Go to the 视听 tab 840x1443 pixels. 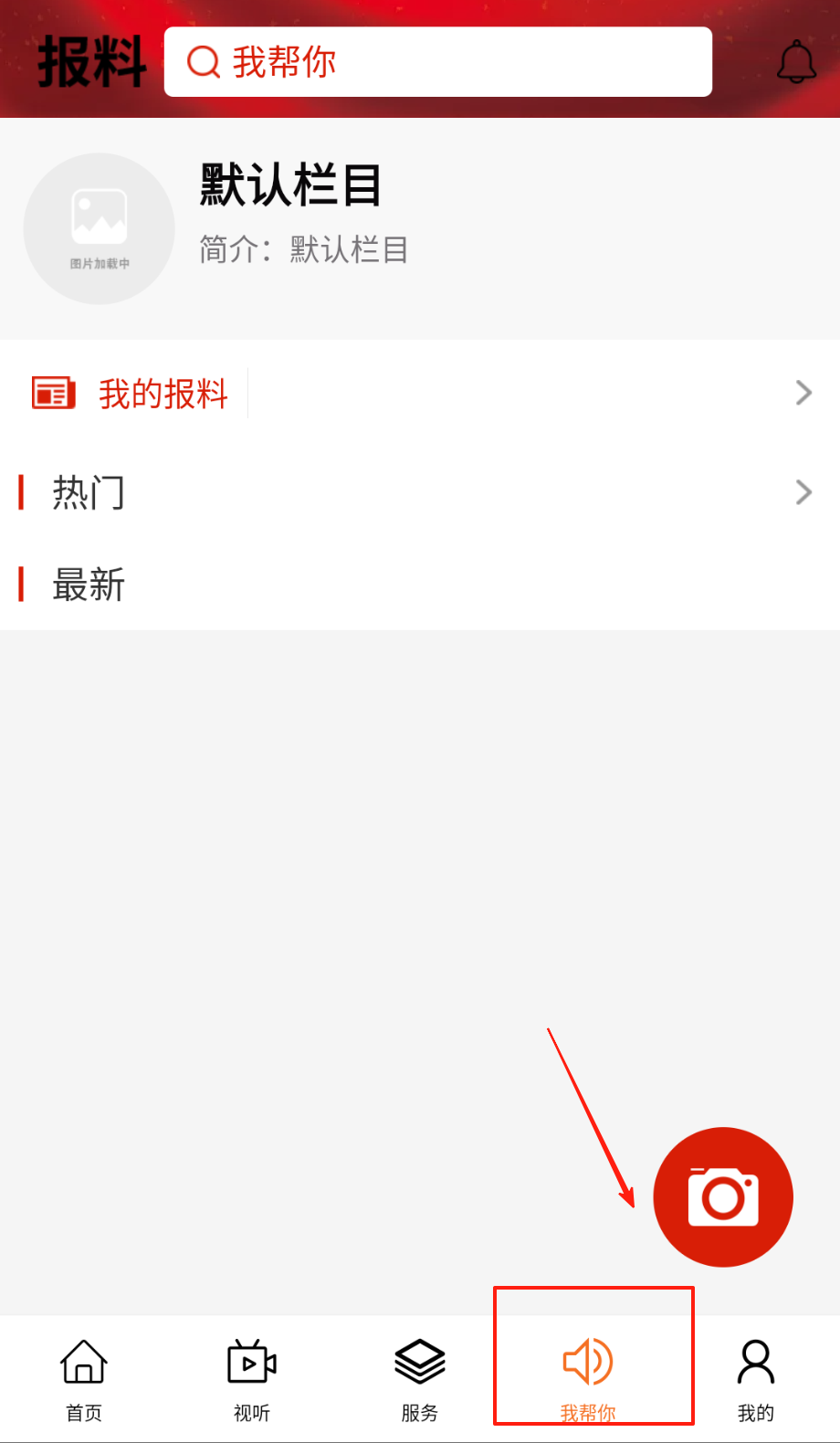(252, 1379)
